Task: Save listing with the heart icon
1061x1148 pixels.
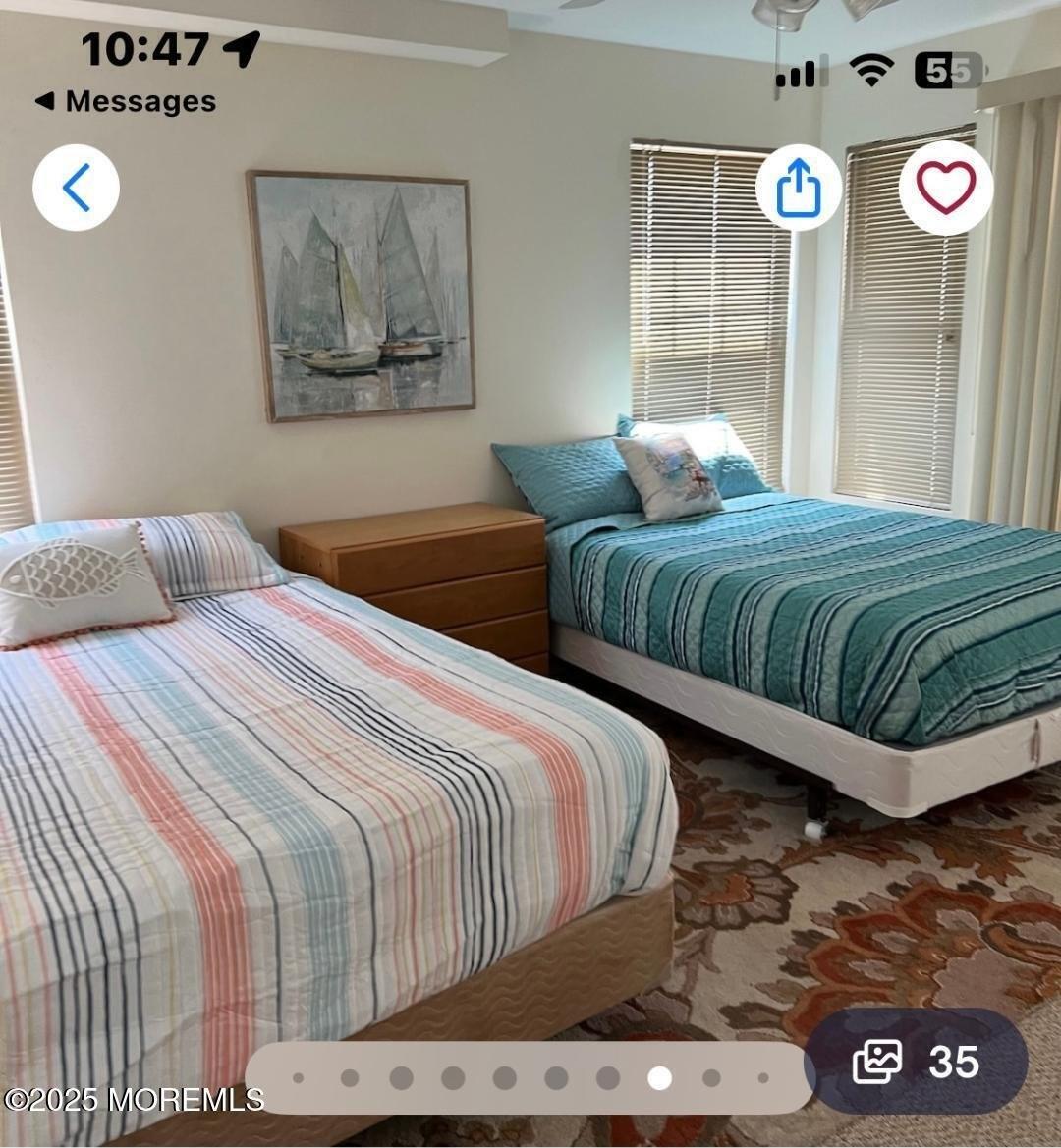Action: (945, 187)
